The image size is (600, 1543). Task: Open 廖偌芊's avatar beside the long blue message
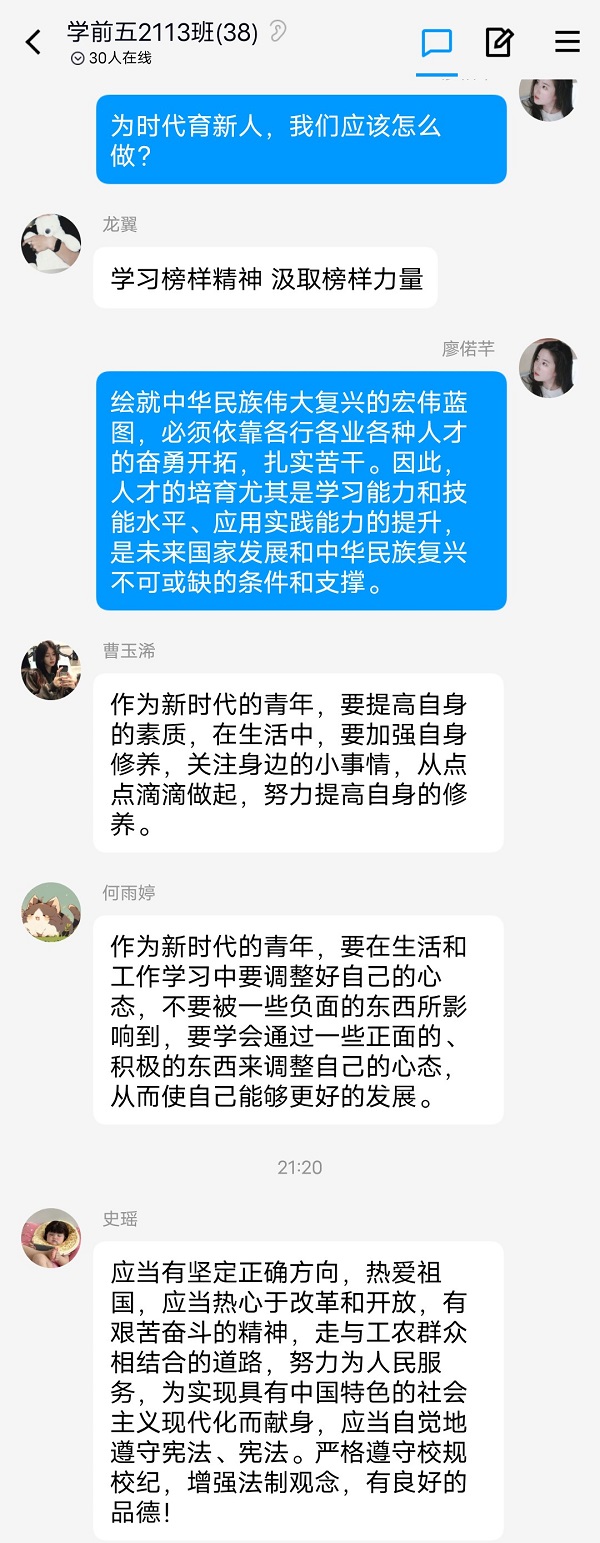click(548, 368)
